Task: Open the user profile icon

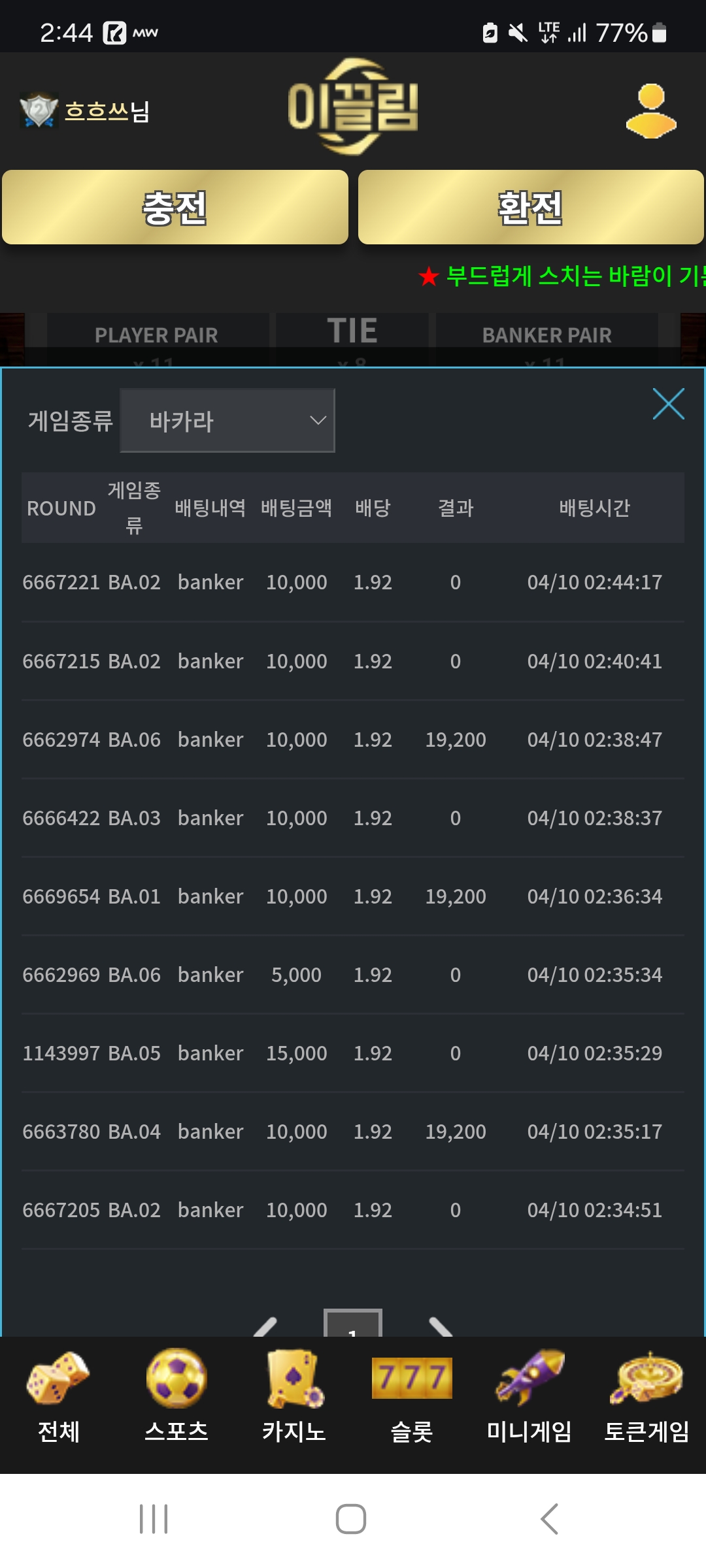Action: [651, 110]
